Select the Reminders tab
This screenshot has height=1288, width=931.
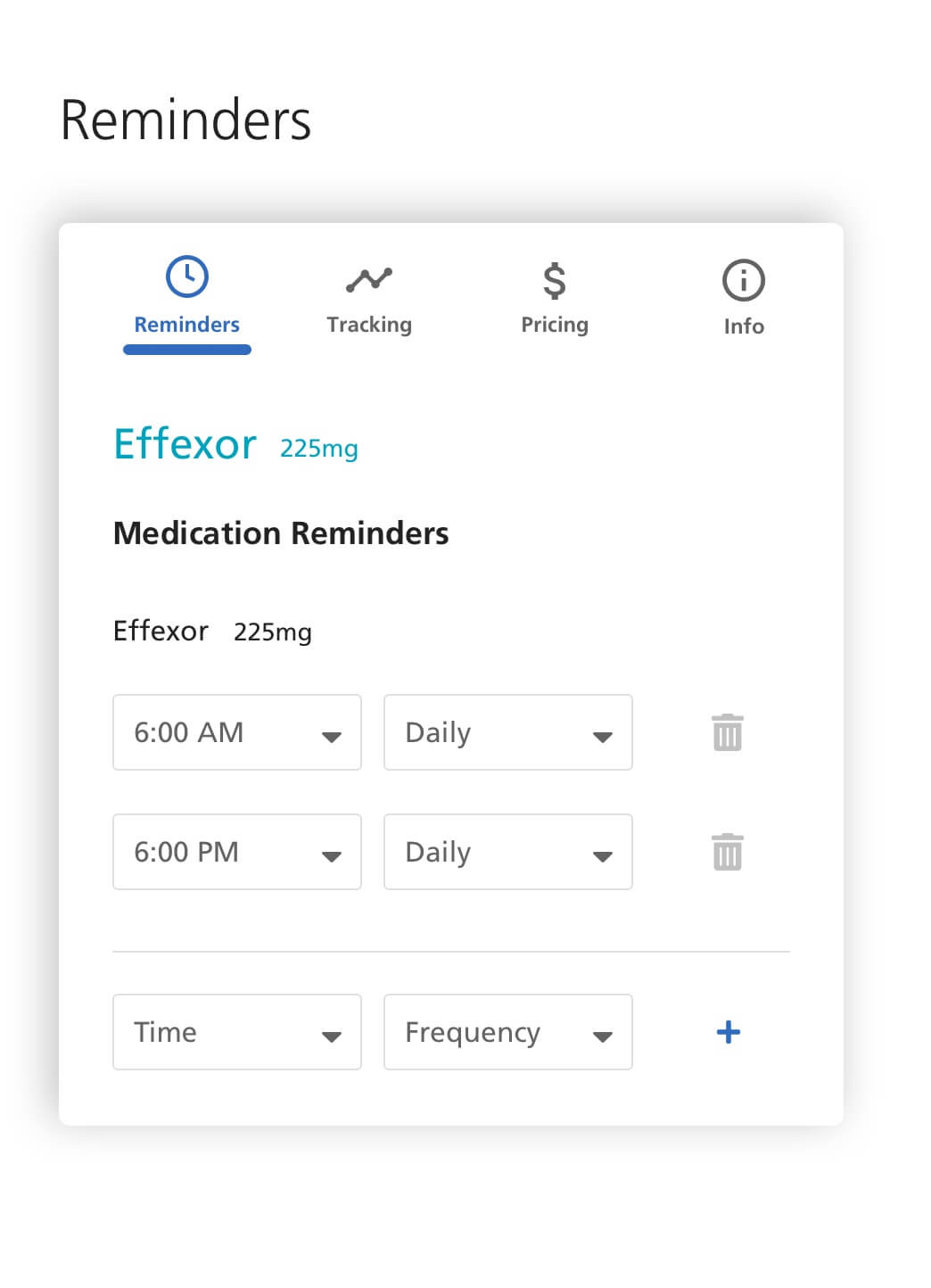pyautogui.click(x=186, y=301)
